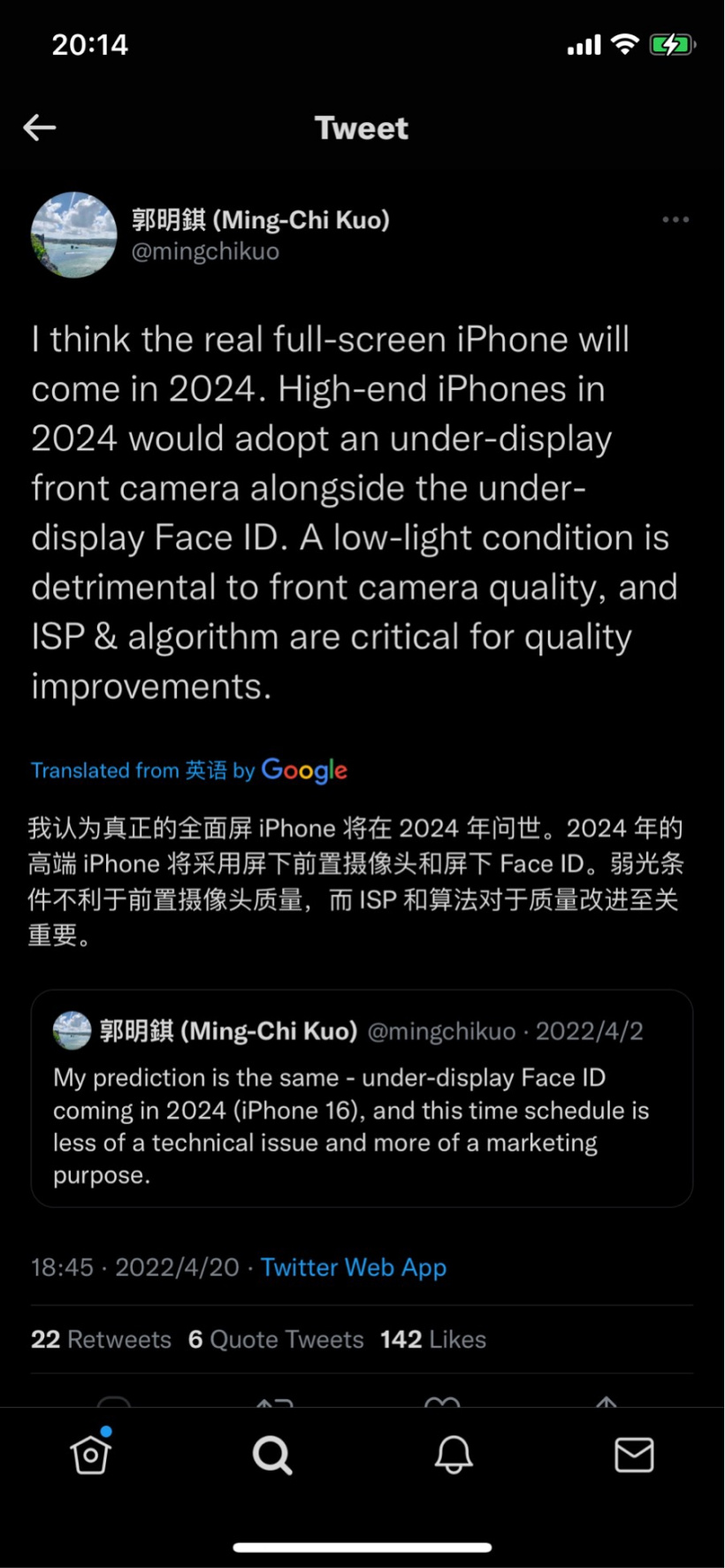
Task: Tap the Translated from 英语 by Google link
Action: 189,770
